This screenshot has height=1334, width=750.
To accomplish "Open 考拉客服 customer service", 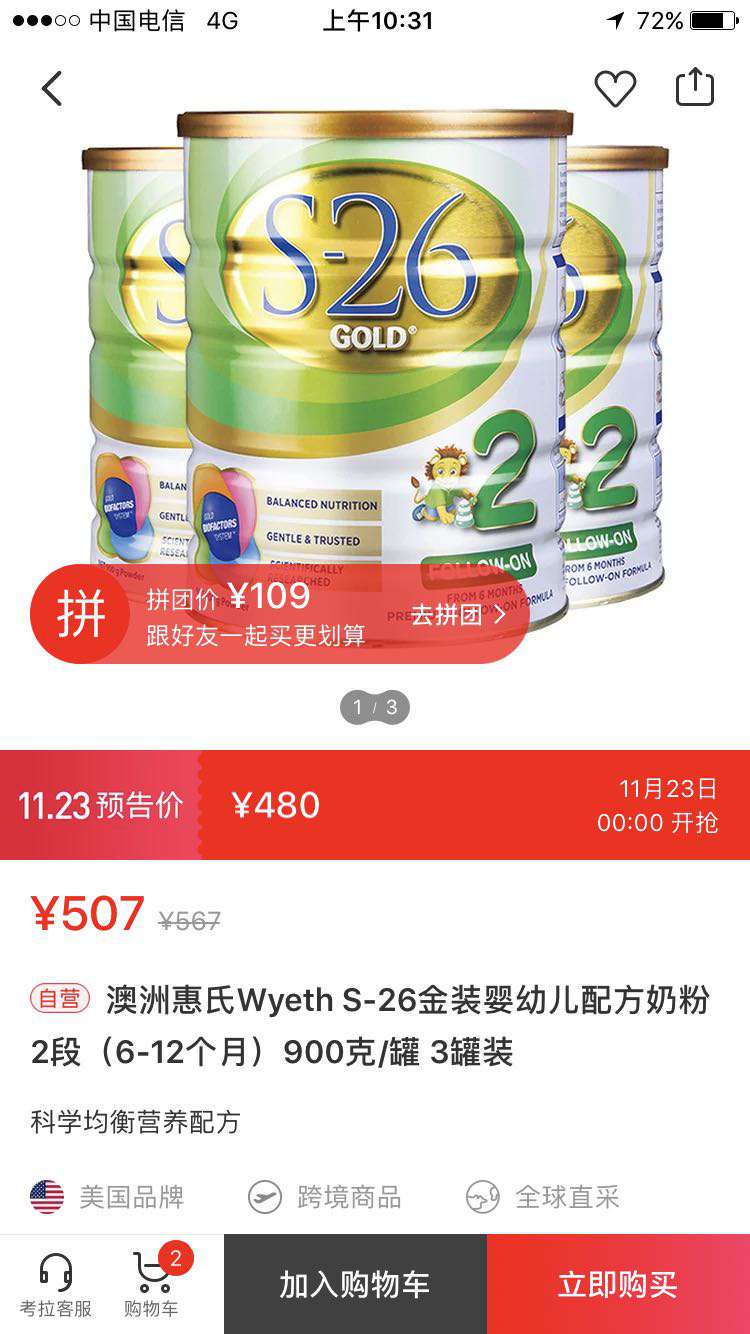I will click(x=56, y=1284).
